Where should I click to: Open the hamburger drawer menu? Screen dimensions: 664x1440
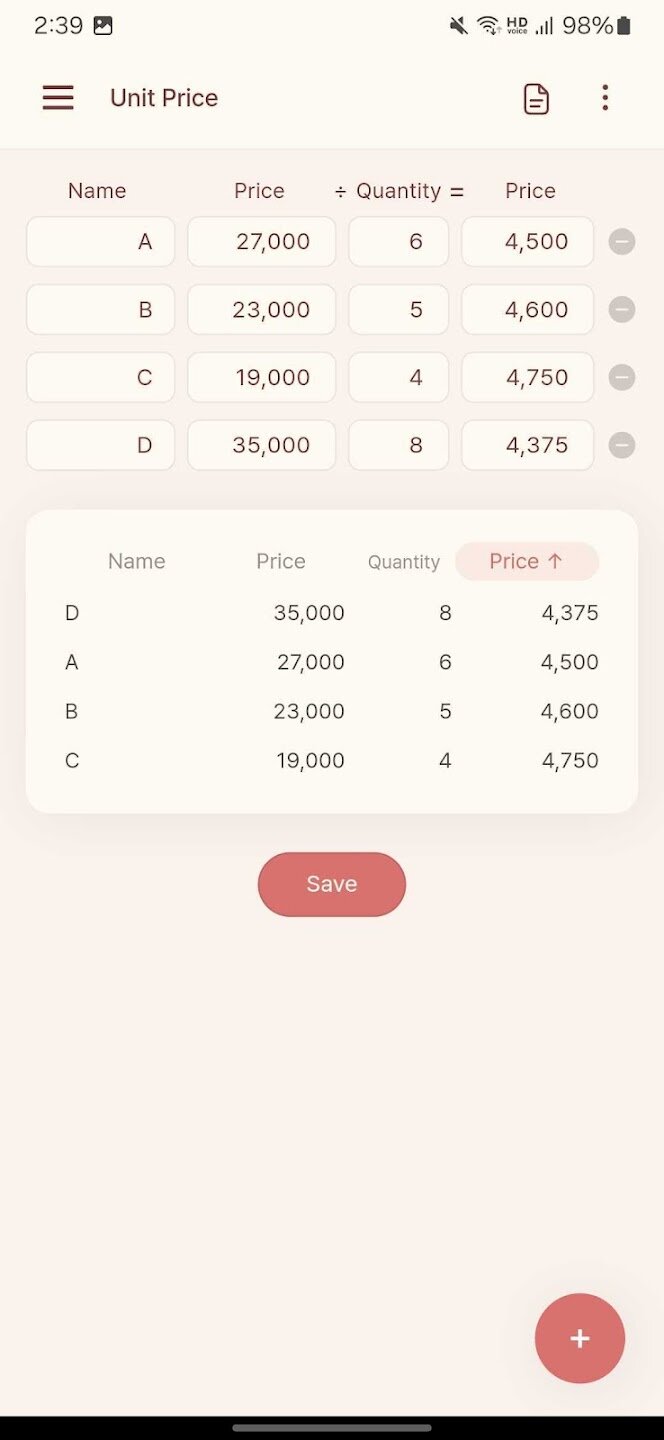pyautogui.click(x=58, y=98)
